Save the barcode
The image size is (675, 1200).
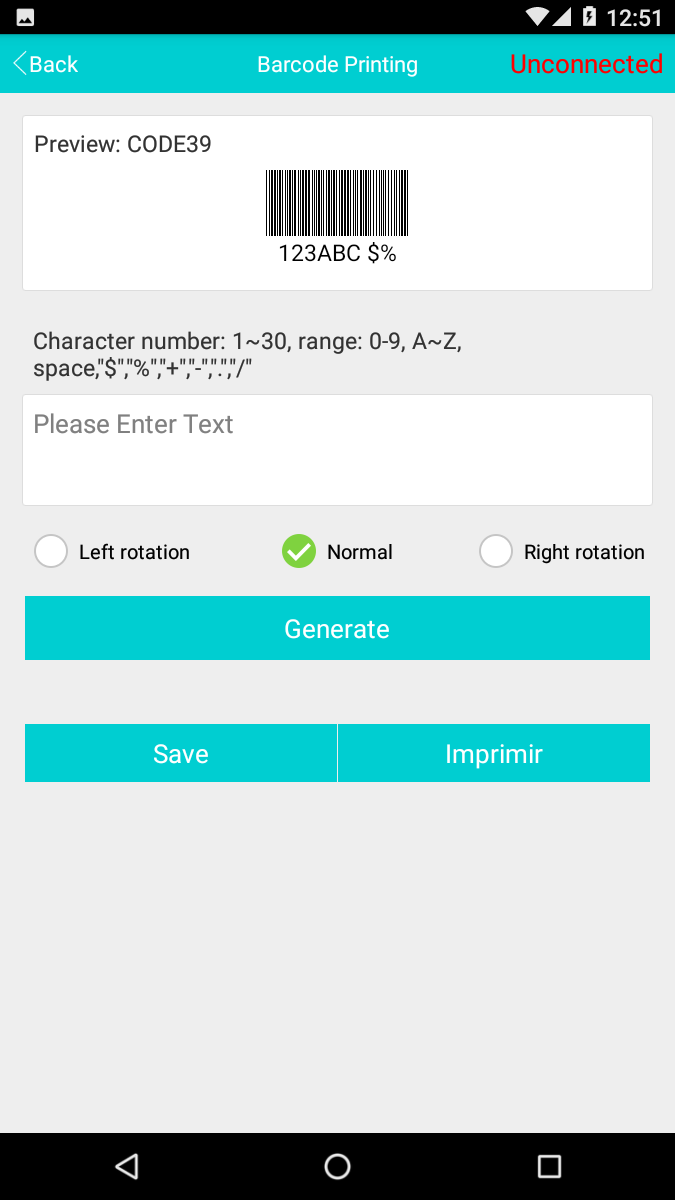181,753
